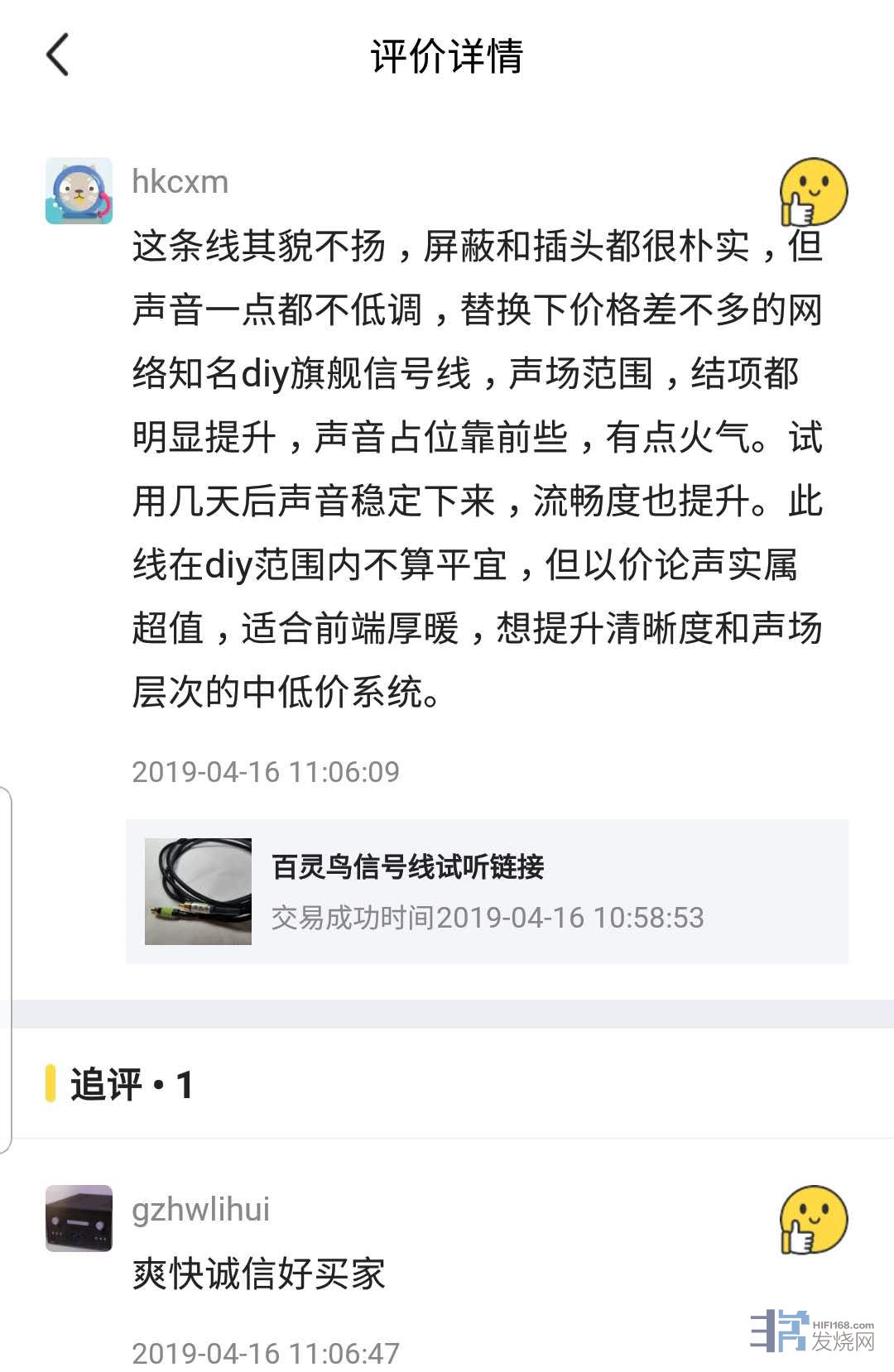Open hkcxm's profile avatar
894x1372 pixels.
pos(79,191)
